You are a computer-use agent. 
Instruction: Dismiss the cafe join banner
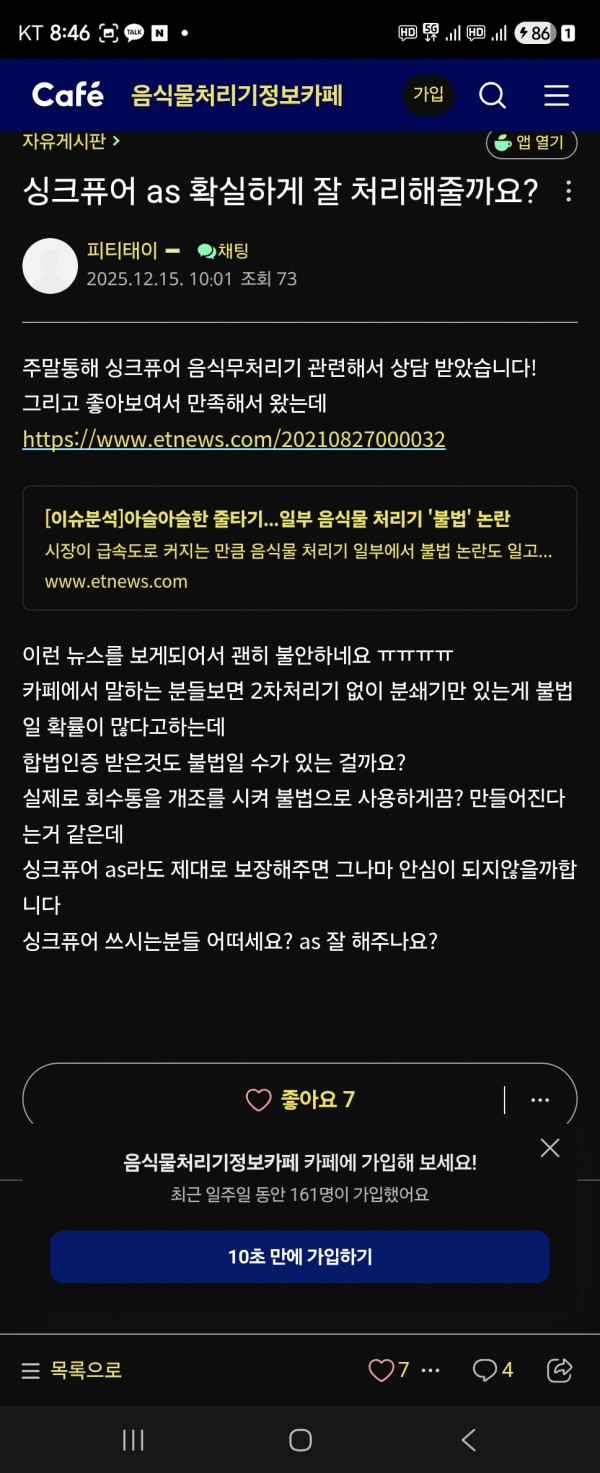point(549,1148)
